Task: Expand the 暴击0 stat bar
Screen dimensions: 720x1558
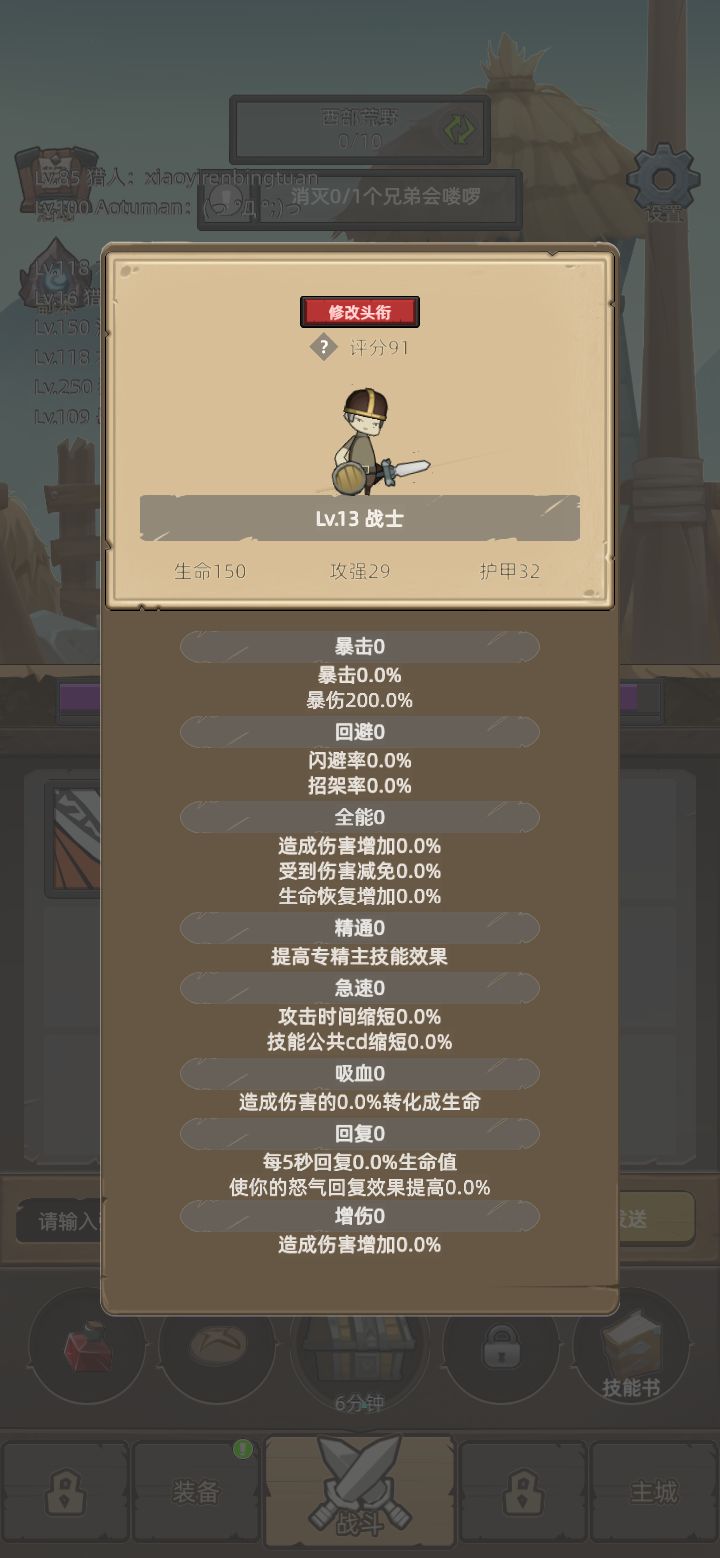Action: (x=360, y=647)
